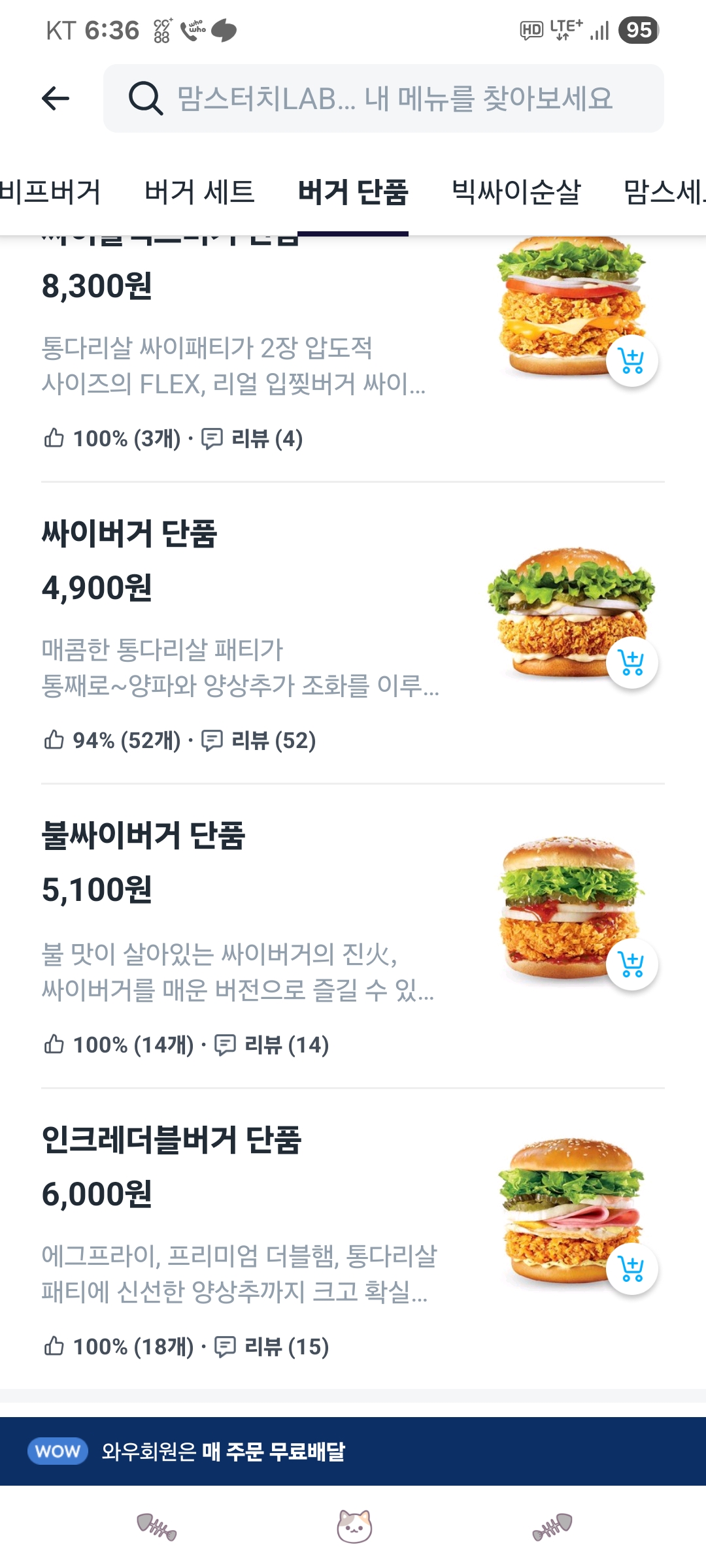
Task: Open the 불싸이버거 단품 menu item
Action: click(x=143, y=836)
